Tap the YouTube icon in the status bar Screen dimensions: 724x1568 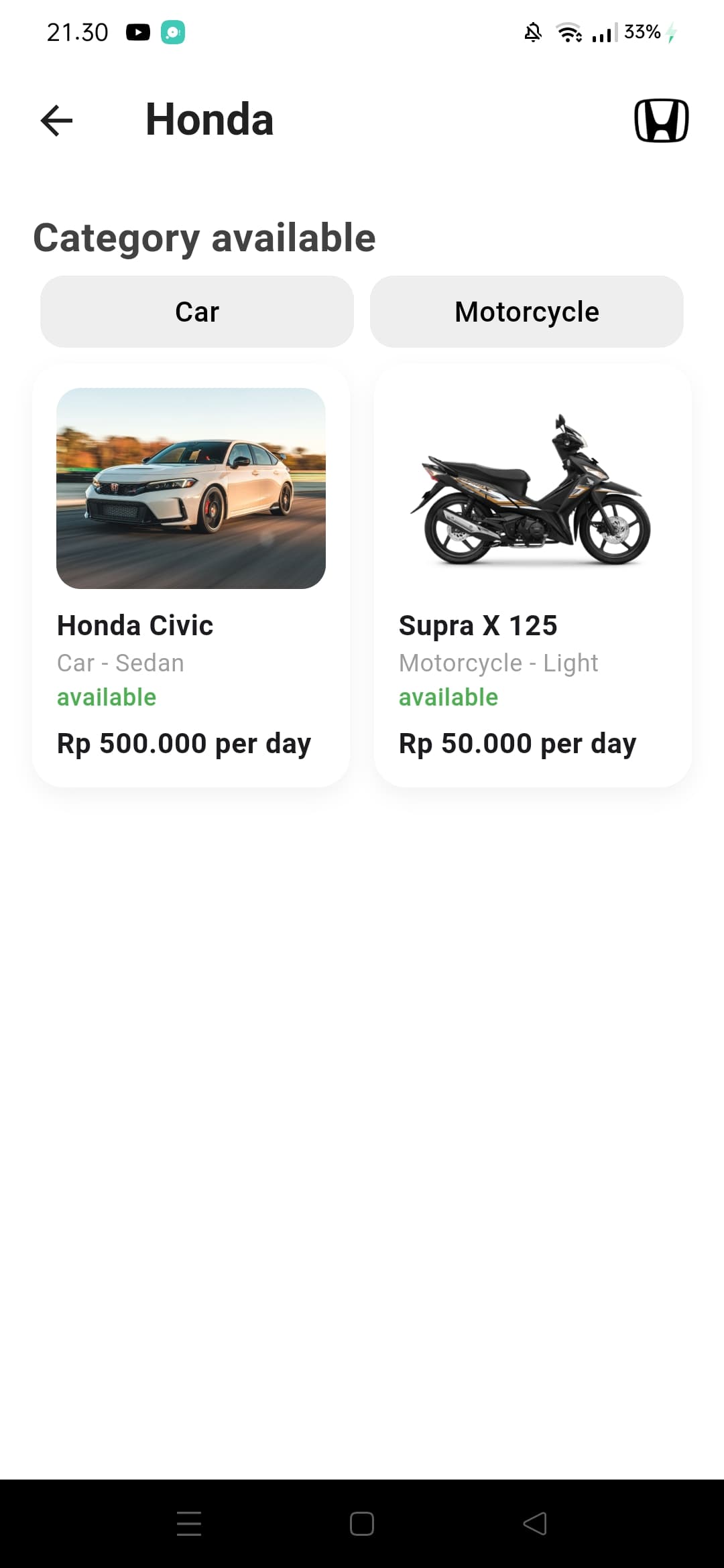click(x=139, y=31)
